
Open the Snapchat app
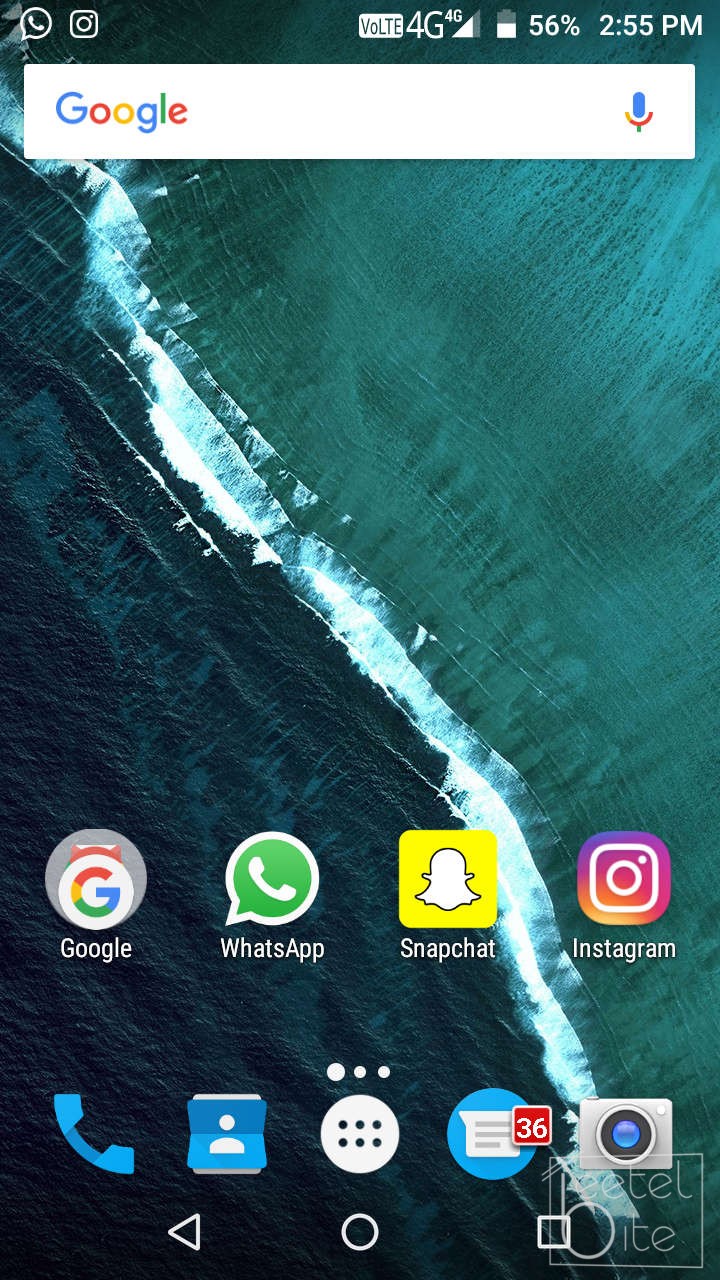447,880
